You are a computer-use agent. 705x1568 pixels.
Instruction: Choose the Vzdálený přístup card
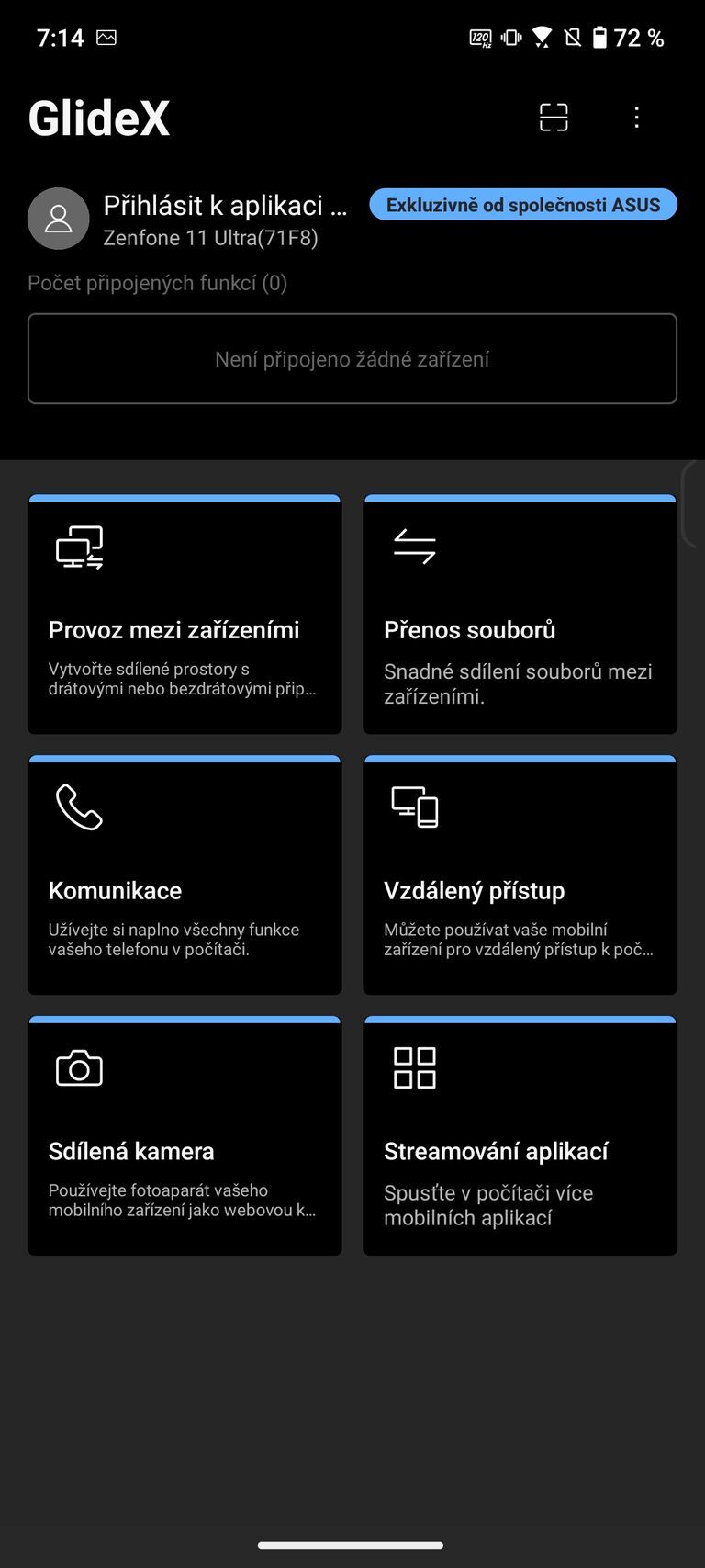(520, 875)
